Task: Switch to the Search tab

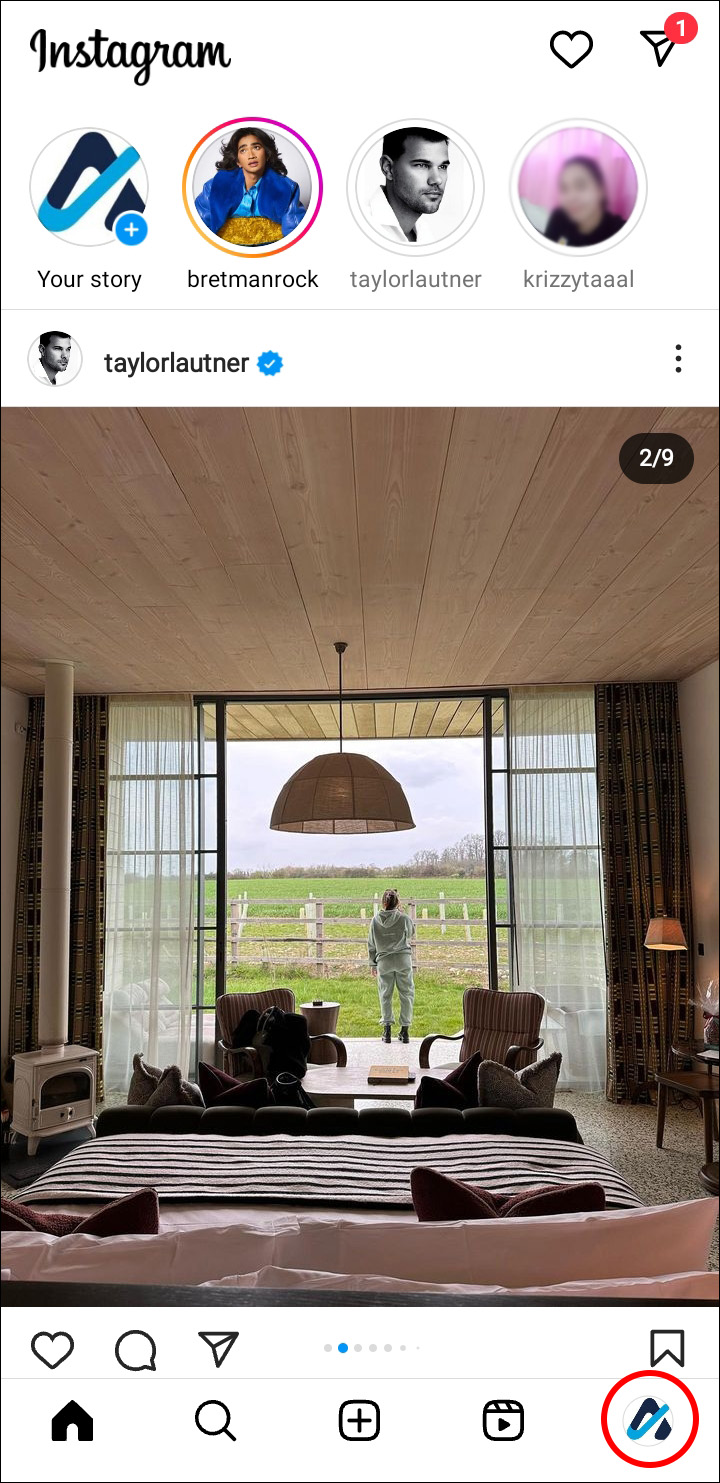Action: (x=215, y=1421)
